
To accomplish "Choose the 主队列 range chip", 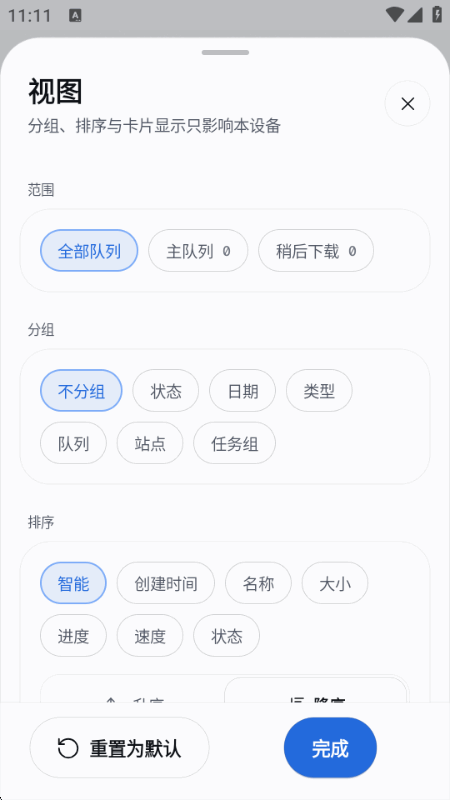I will (198, 251).
